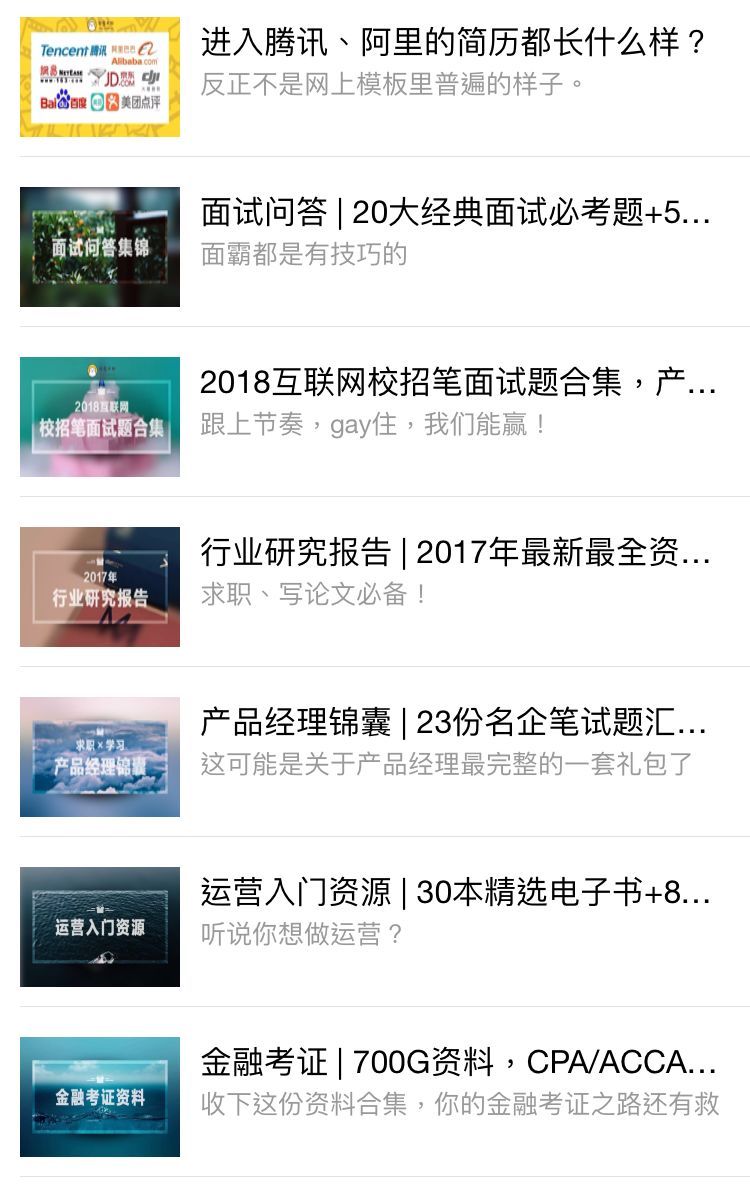750x1193 pixels.
Task: Open 面试问答 20大经典面试必考题 article
Action: click(455, 213)
